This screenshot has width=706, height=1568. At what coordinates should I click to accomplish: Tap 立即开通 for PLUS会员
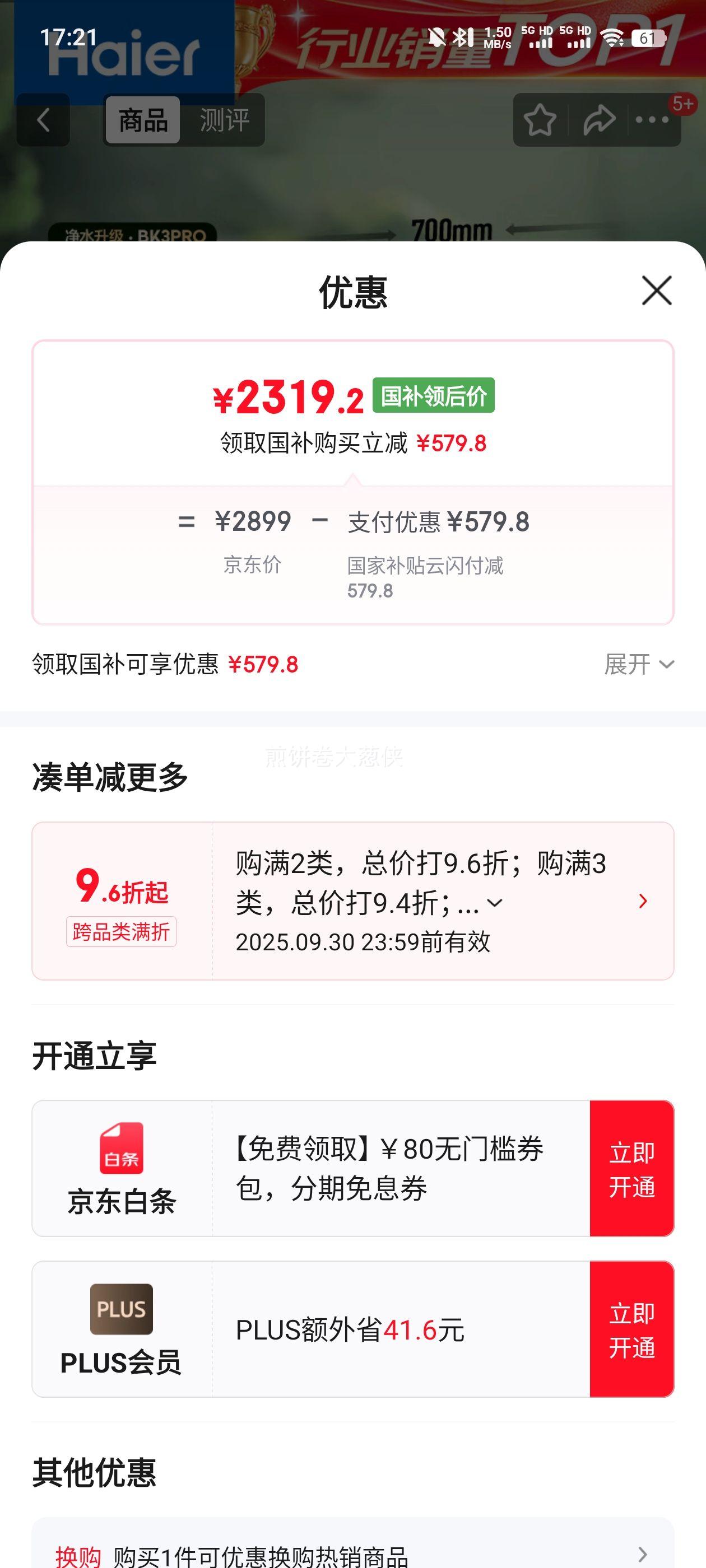631,1329
